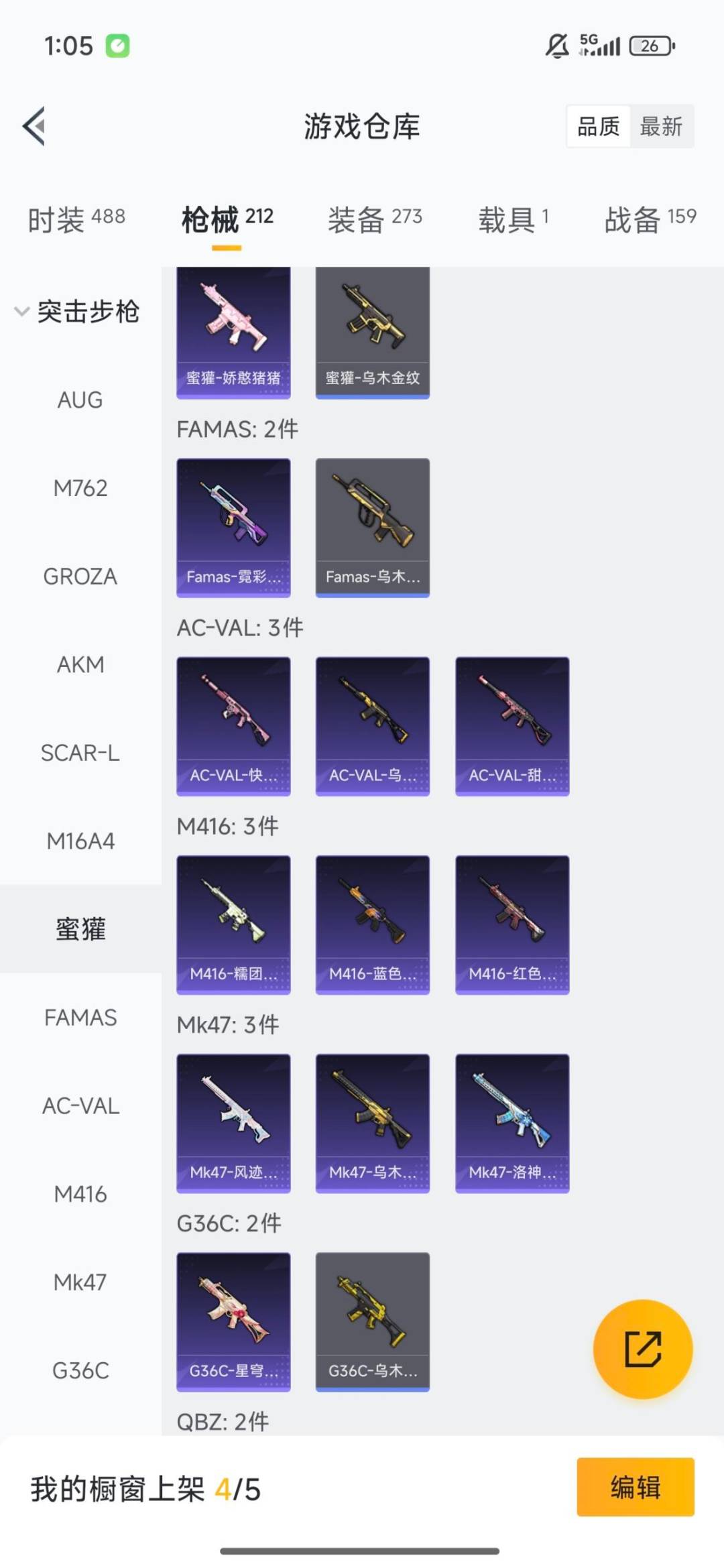Open the M416-蓝色 skin tile

pyautogui.click(x=373, y=924)
